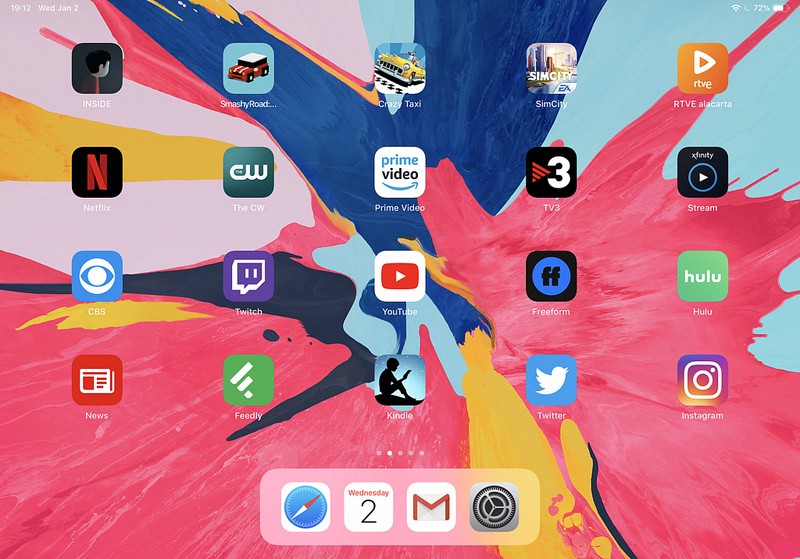This screenshot has width=800, height=559.
Task: Open Settings from the dock
Action: 494,507
